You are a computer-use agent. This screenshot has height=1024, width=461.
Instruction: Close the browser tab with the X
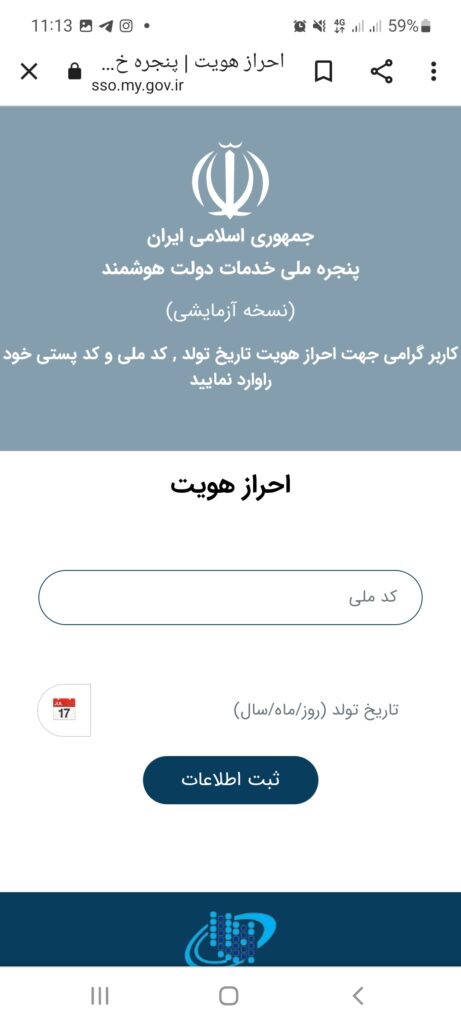29,71
